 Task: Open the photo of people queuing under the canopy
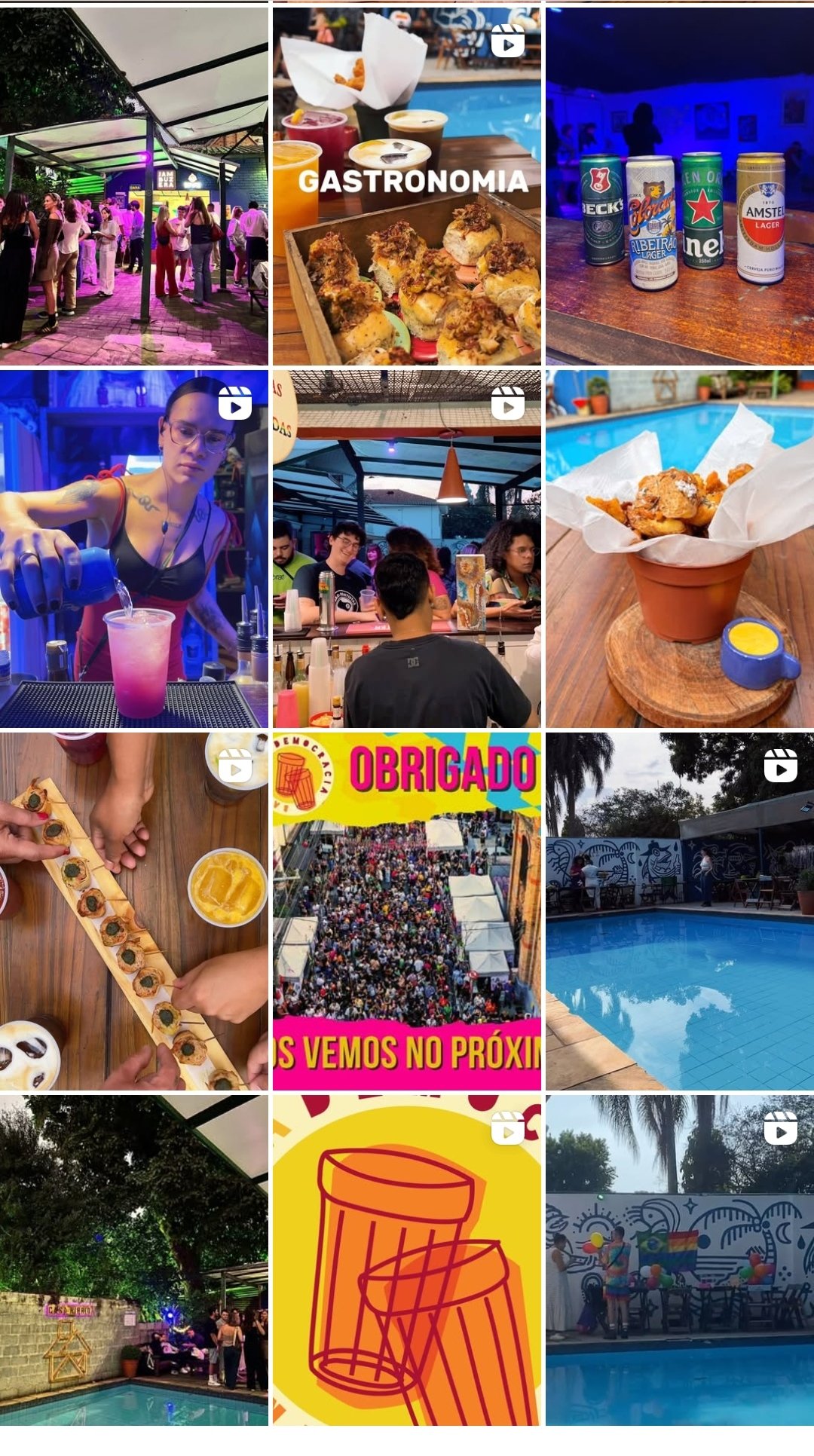pyautogui.click(x=134, y=186)
